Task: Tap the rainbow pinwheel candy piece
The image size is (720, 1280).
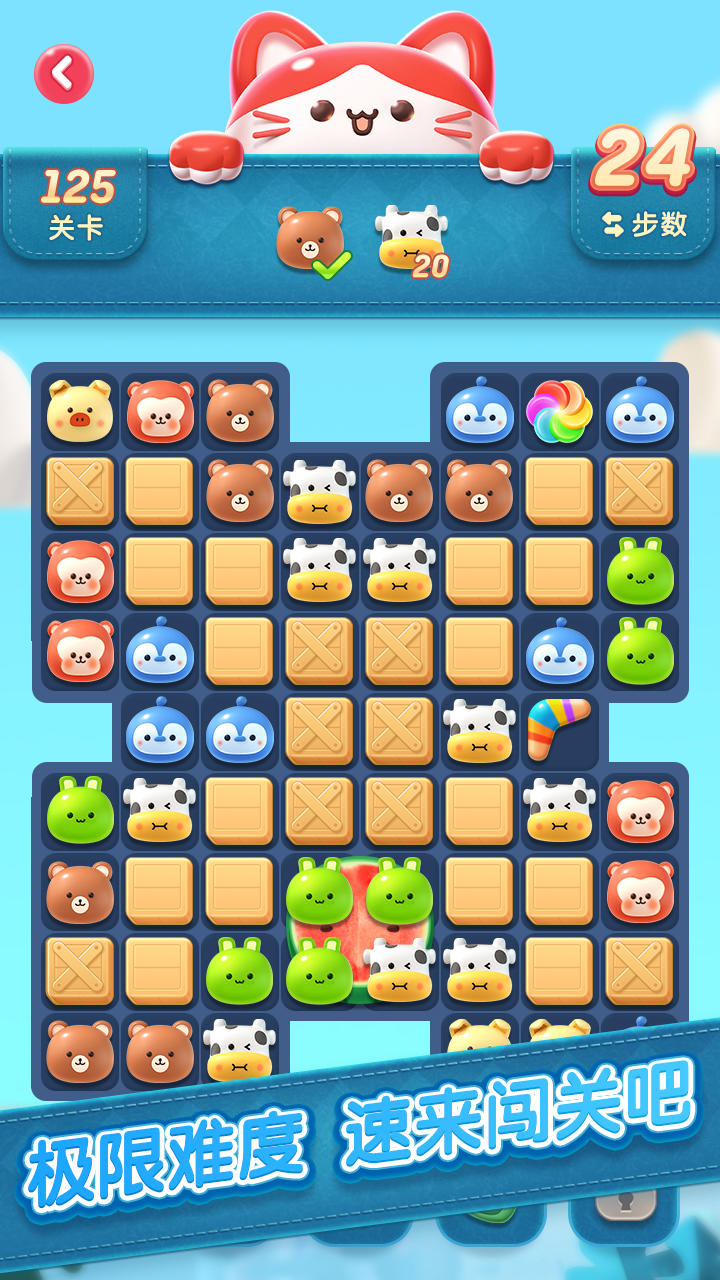Action: tap(559, 411)
